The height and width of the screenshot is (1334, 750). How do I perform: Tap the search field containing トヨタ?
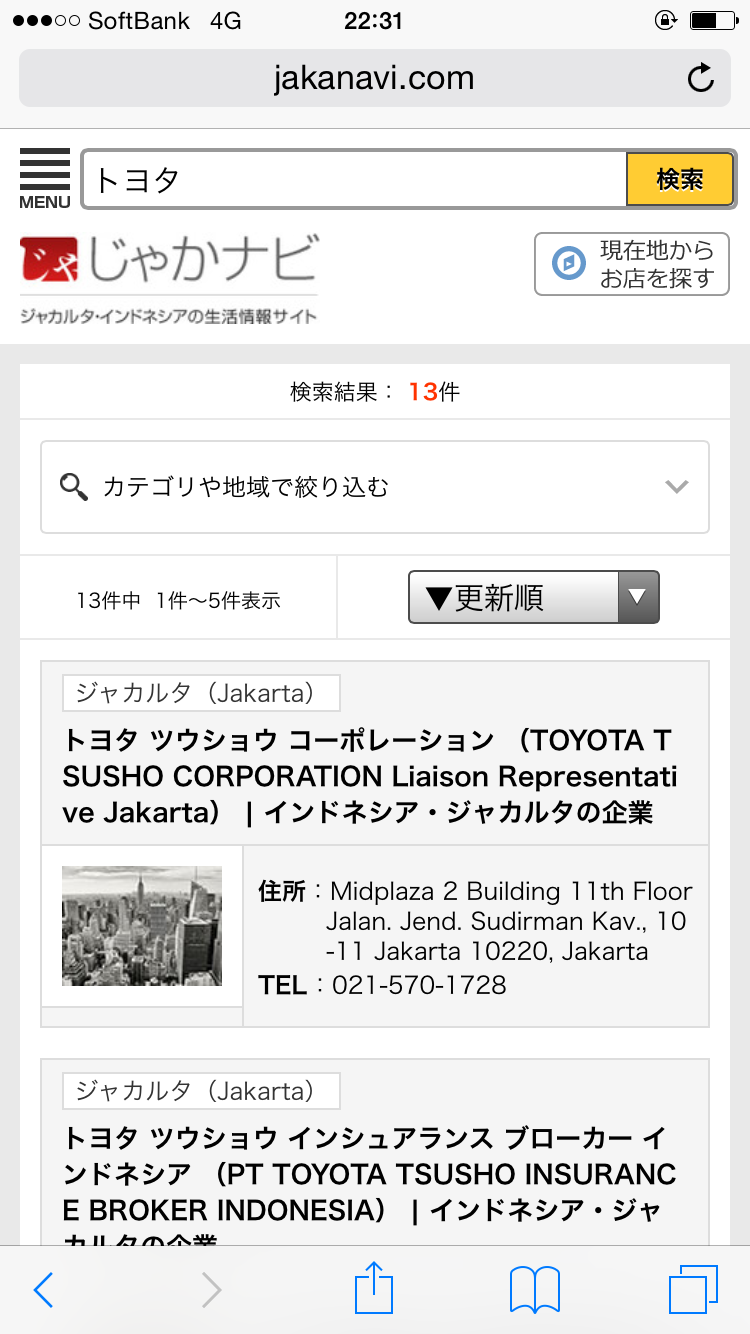354,180
